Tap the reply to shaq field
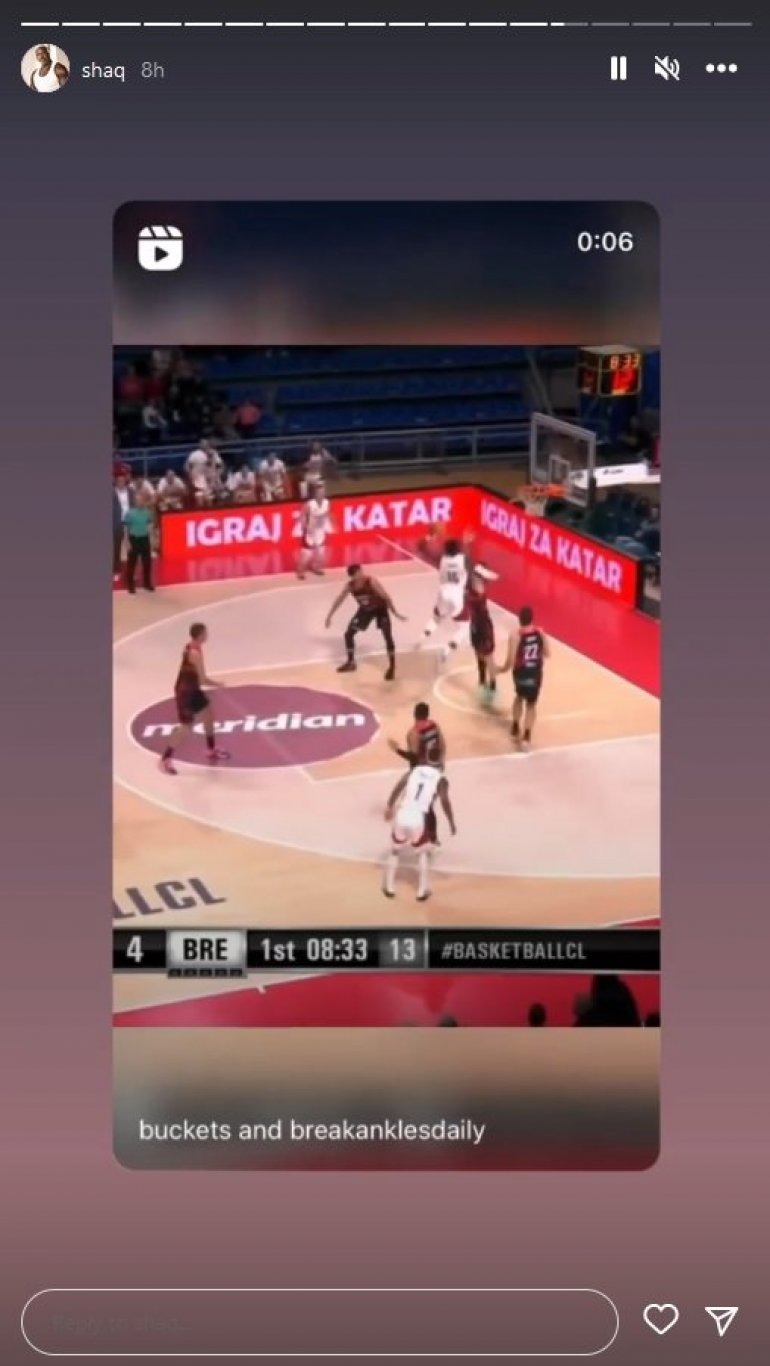Screen dimensions: 770x1366 point(319,1321)
